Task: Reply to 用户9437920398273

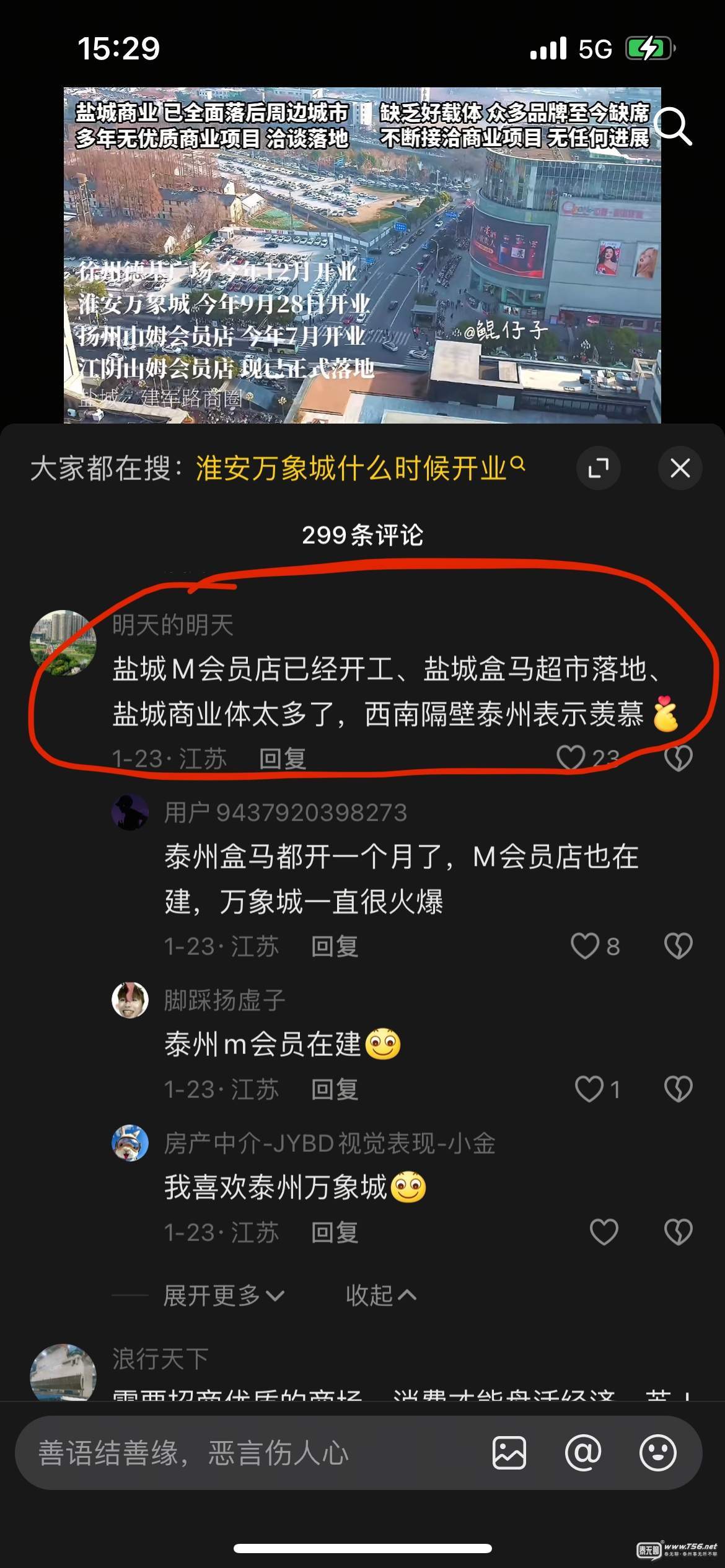Action: (x=335, y=946)
